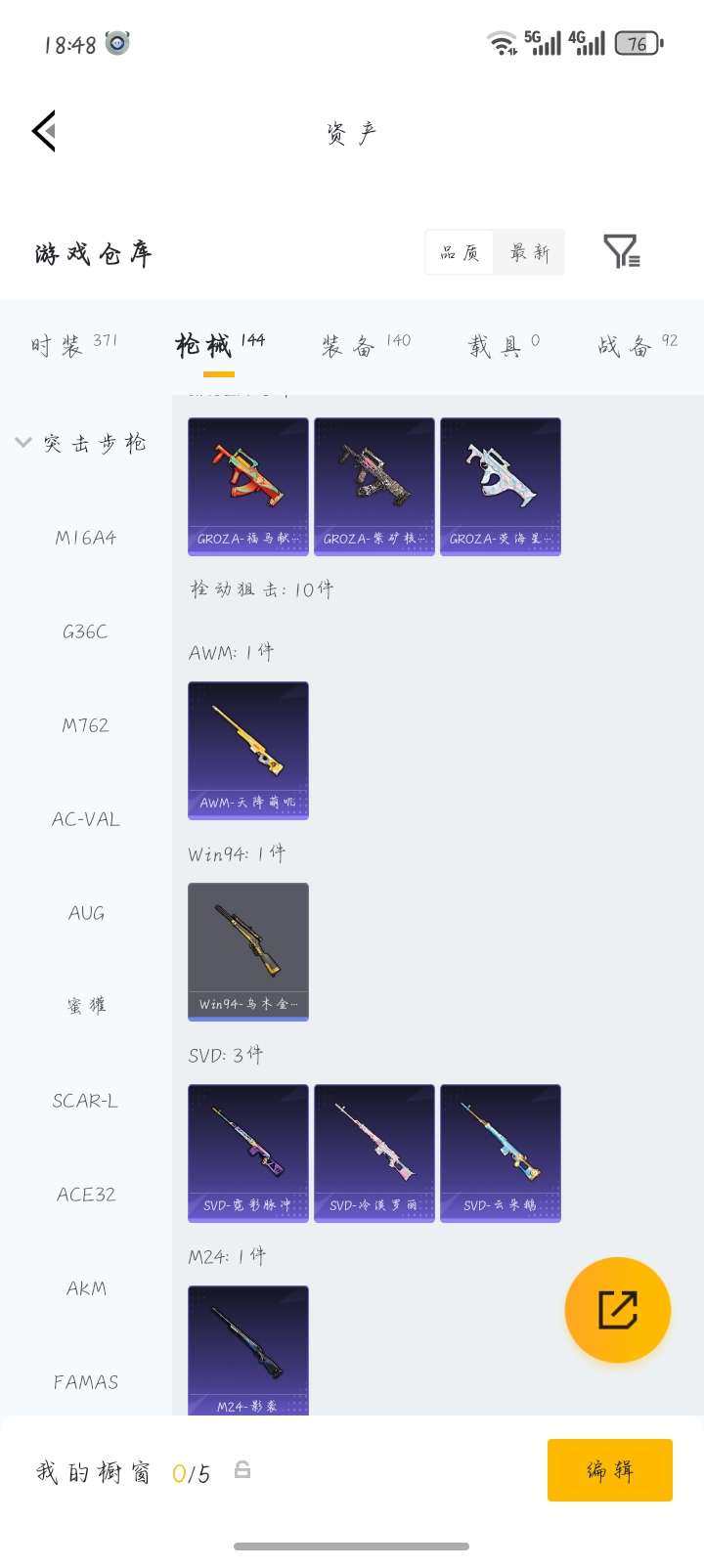The image size is (704, 1568).
Task: Open the filter funnel icon
Action: tap(621, 252)
